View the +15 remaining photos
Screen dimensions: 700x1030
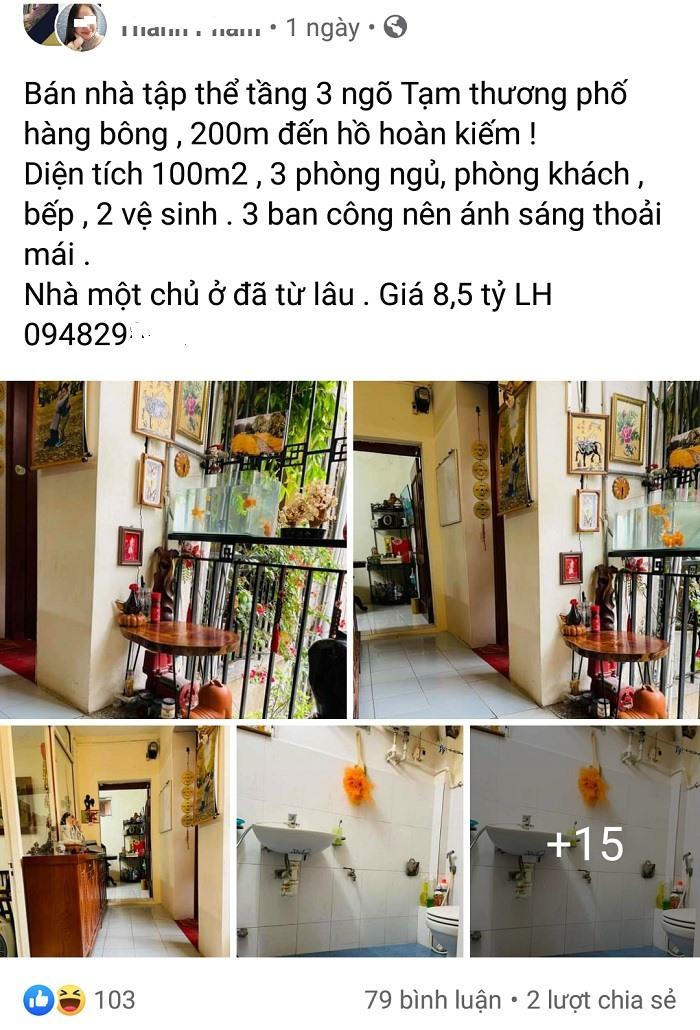point(584,841)
